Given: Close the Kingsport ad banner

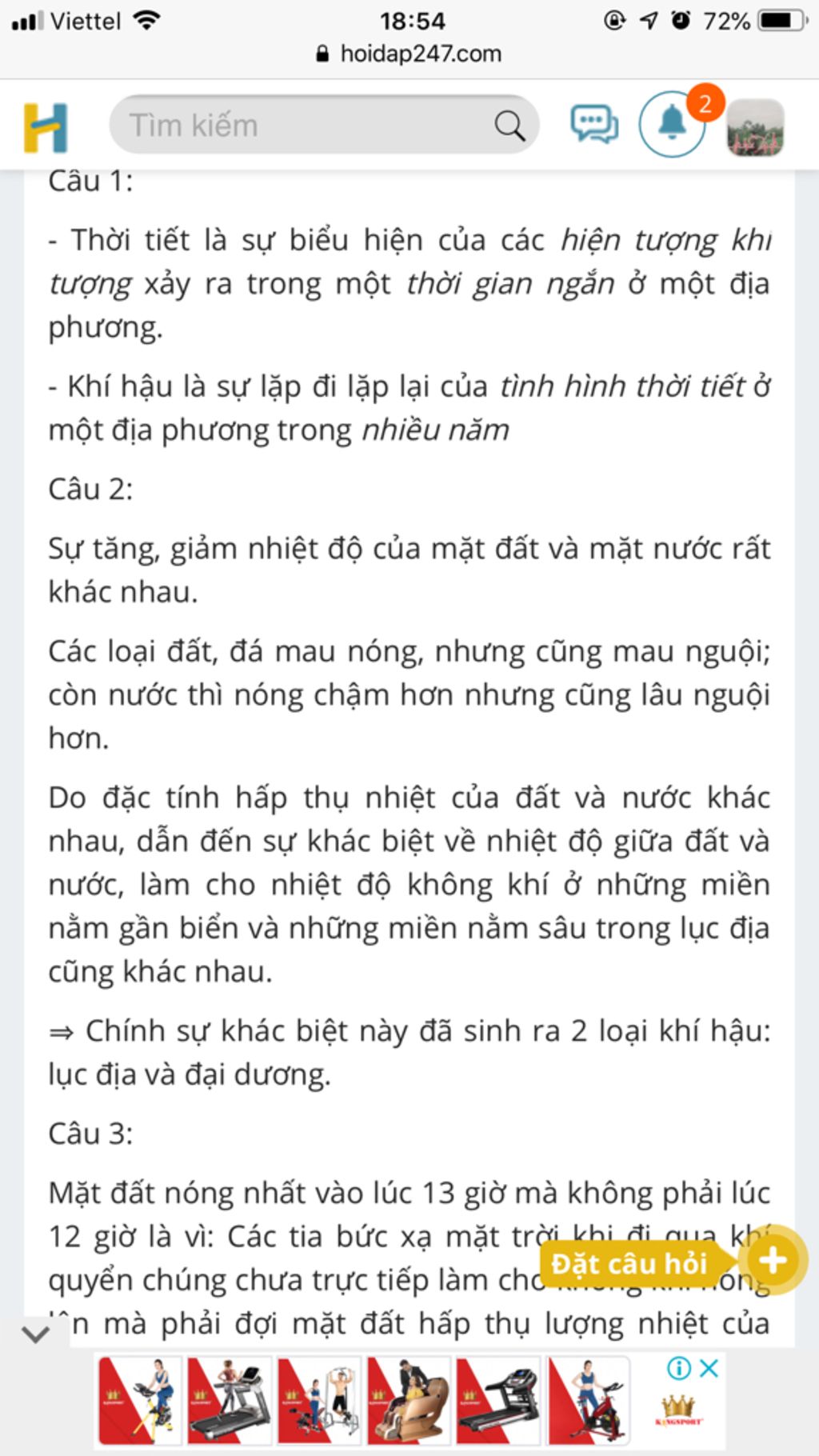Looking at the screenshot, I should pyautogui.click(x=709, y=1368).
